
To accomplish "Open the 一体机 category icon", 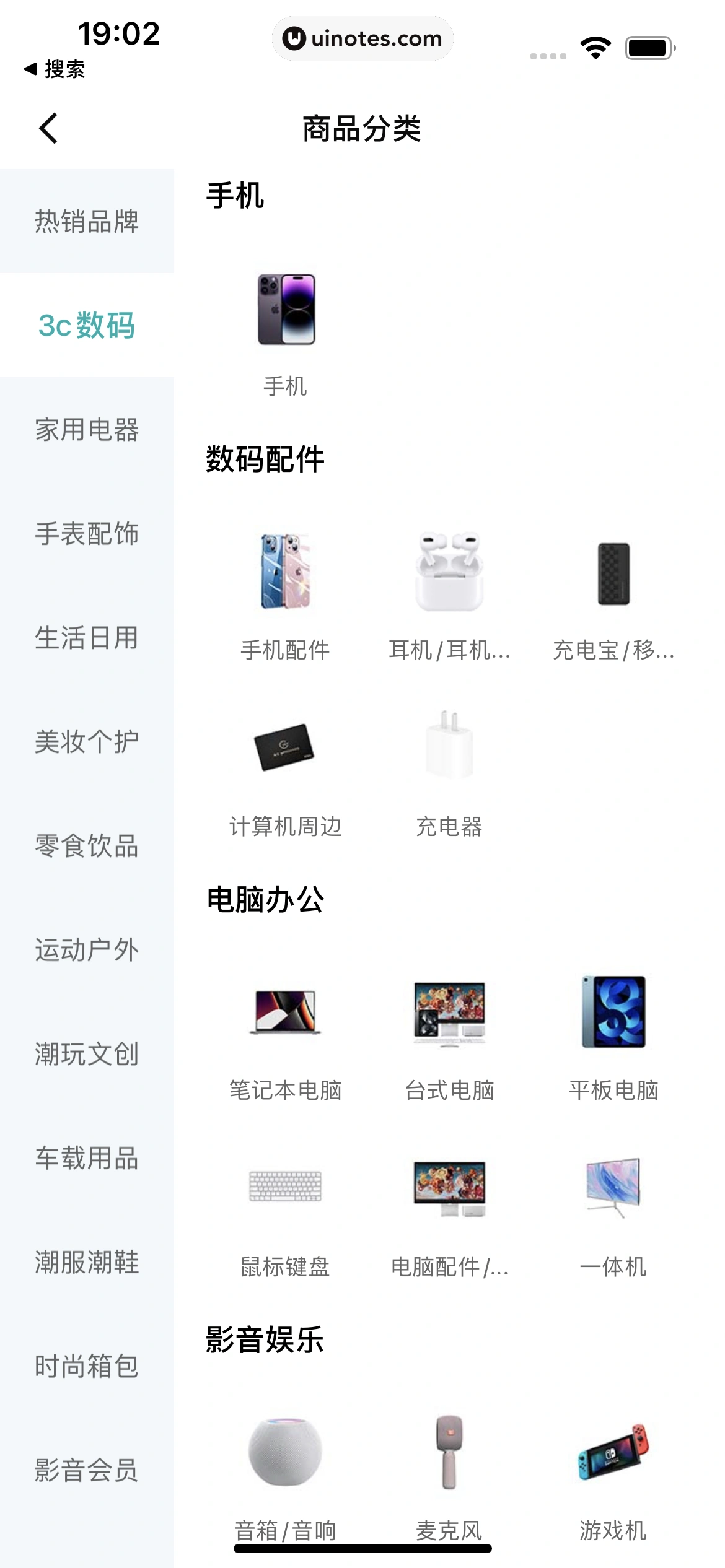I will 613,1195.
